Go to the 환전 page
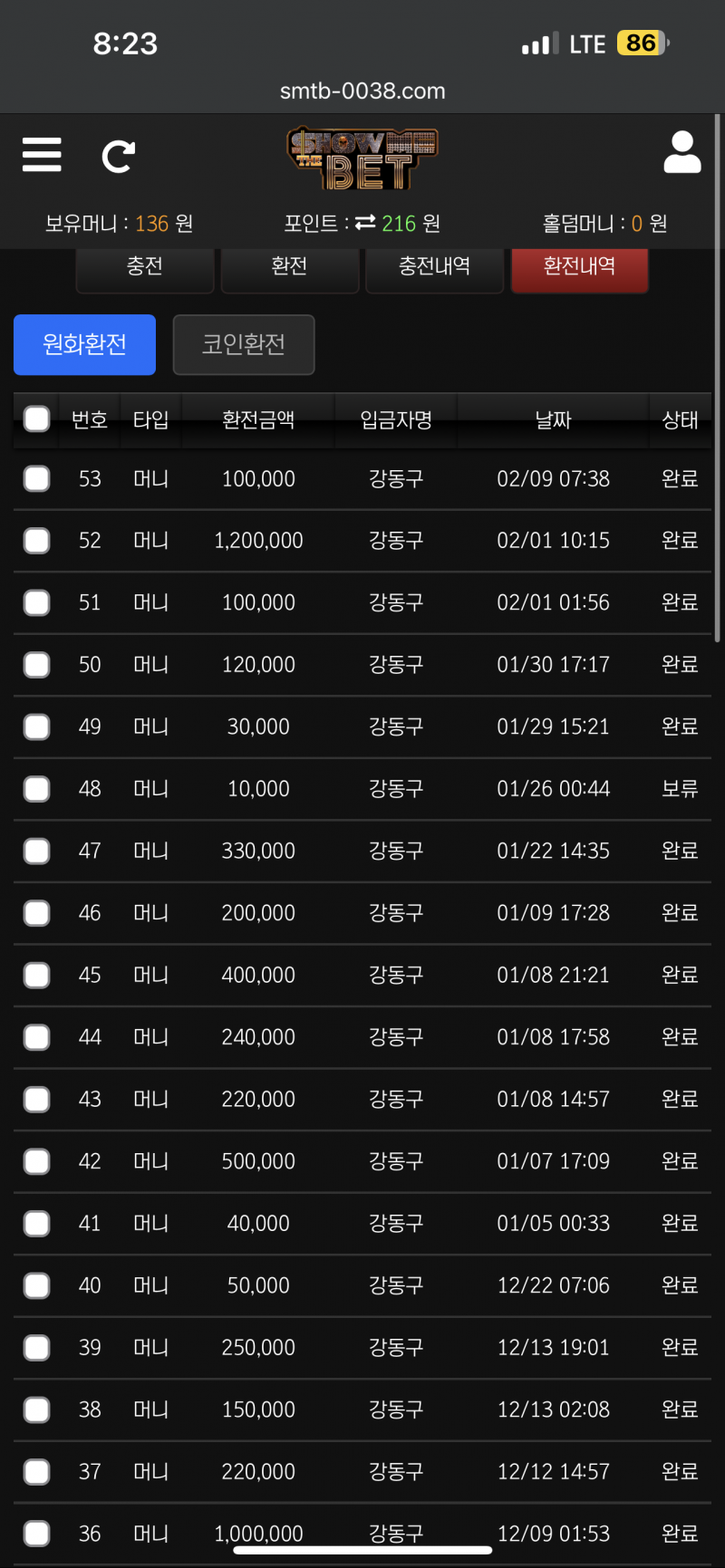Viewport: 725px width, 1568px height. [289, 267]
